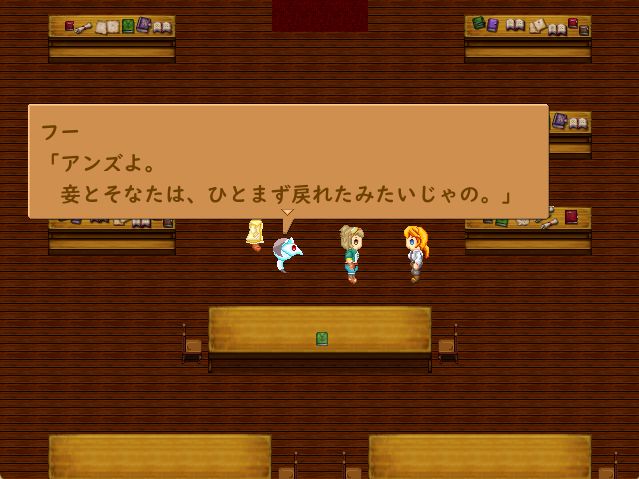Tap Fū's dialogue box to advance
639x479 pixels.
point(288,161)
